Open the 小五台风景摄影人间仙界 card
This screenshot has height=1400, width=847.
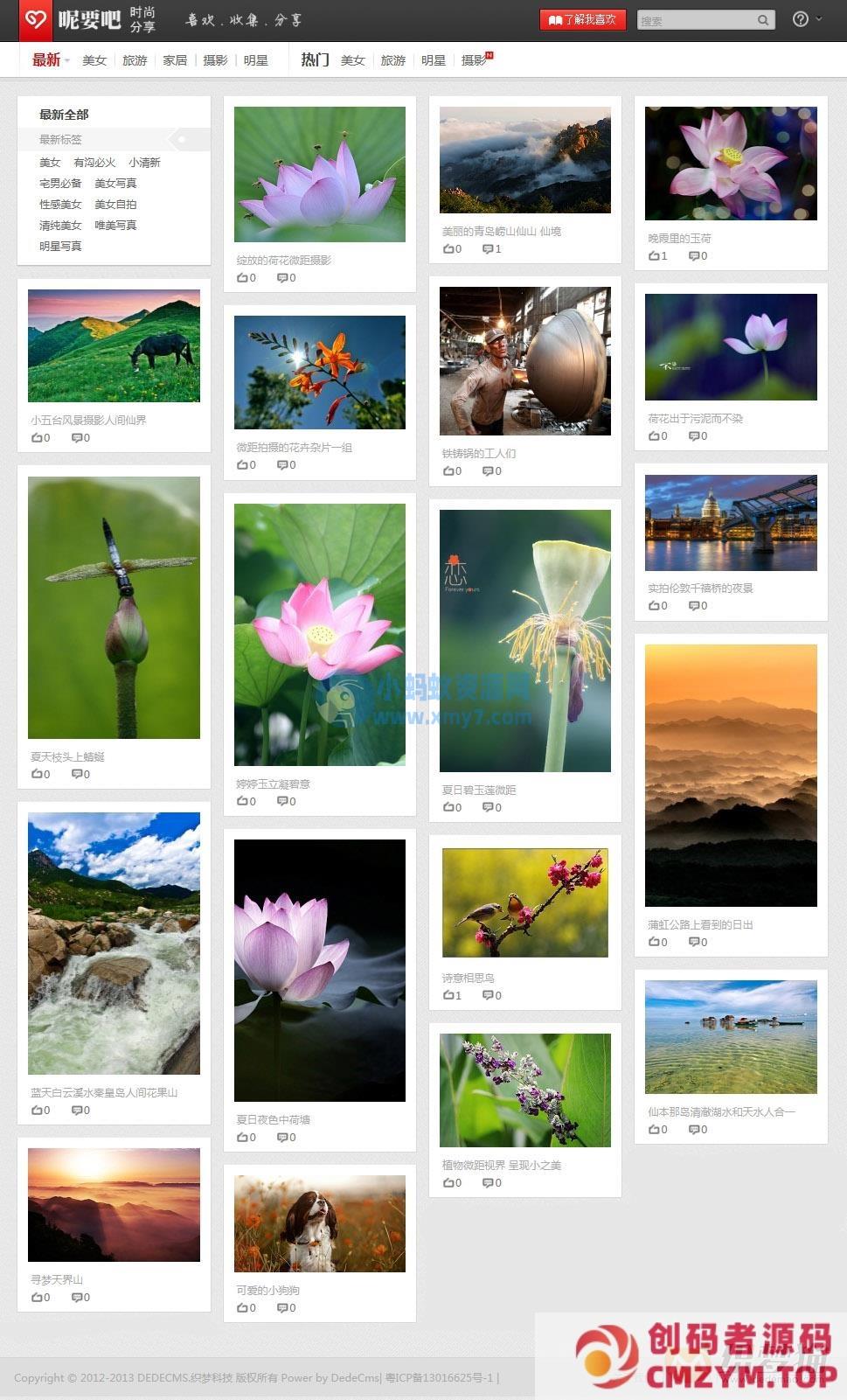click(x=114, y=345)
